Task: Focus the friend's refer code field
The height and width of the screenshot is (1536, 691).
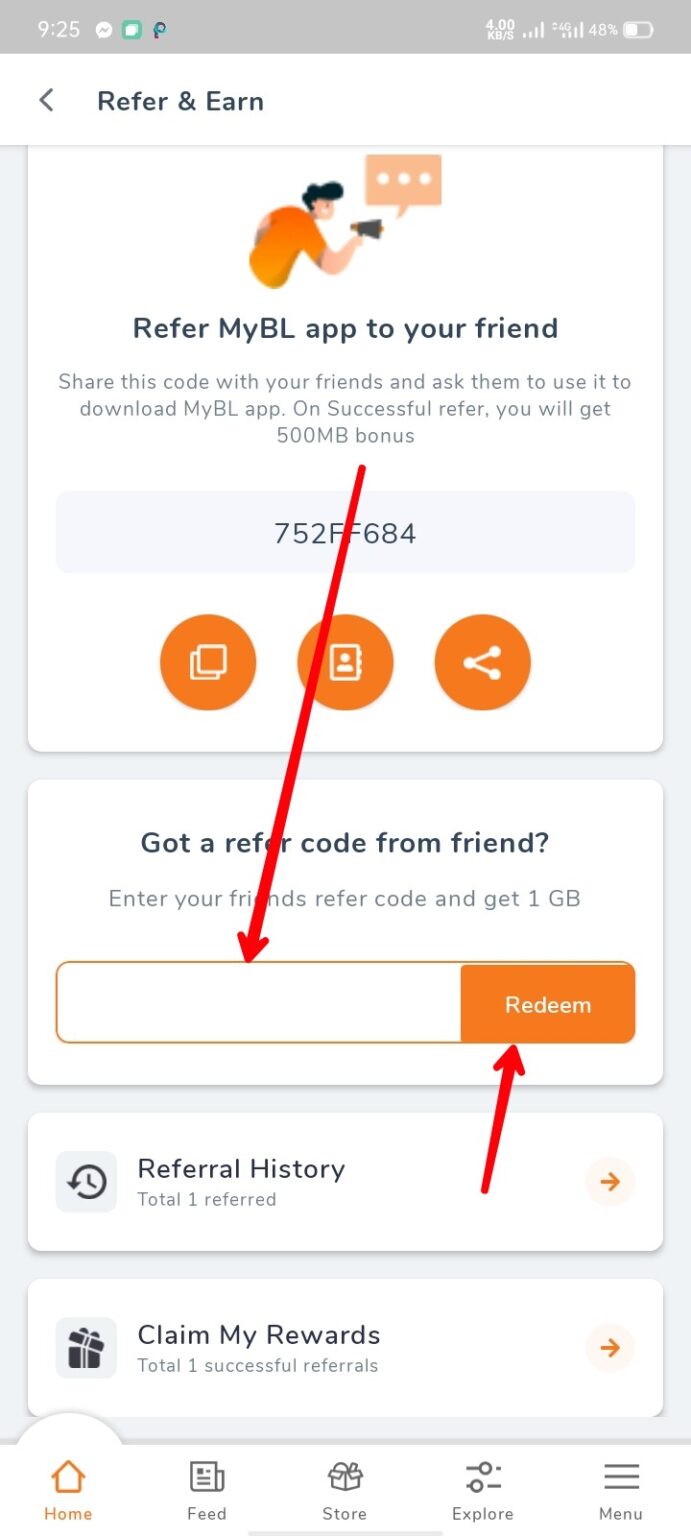Action: pos(259,1003)
